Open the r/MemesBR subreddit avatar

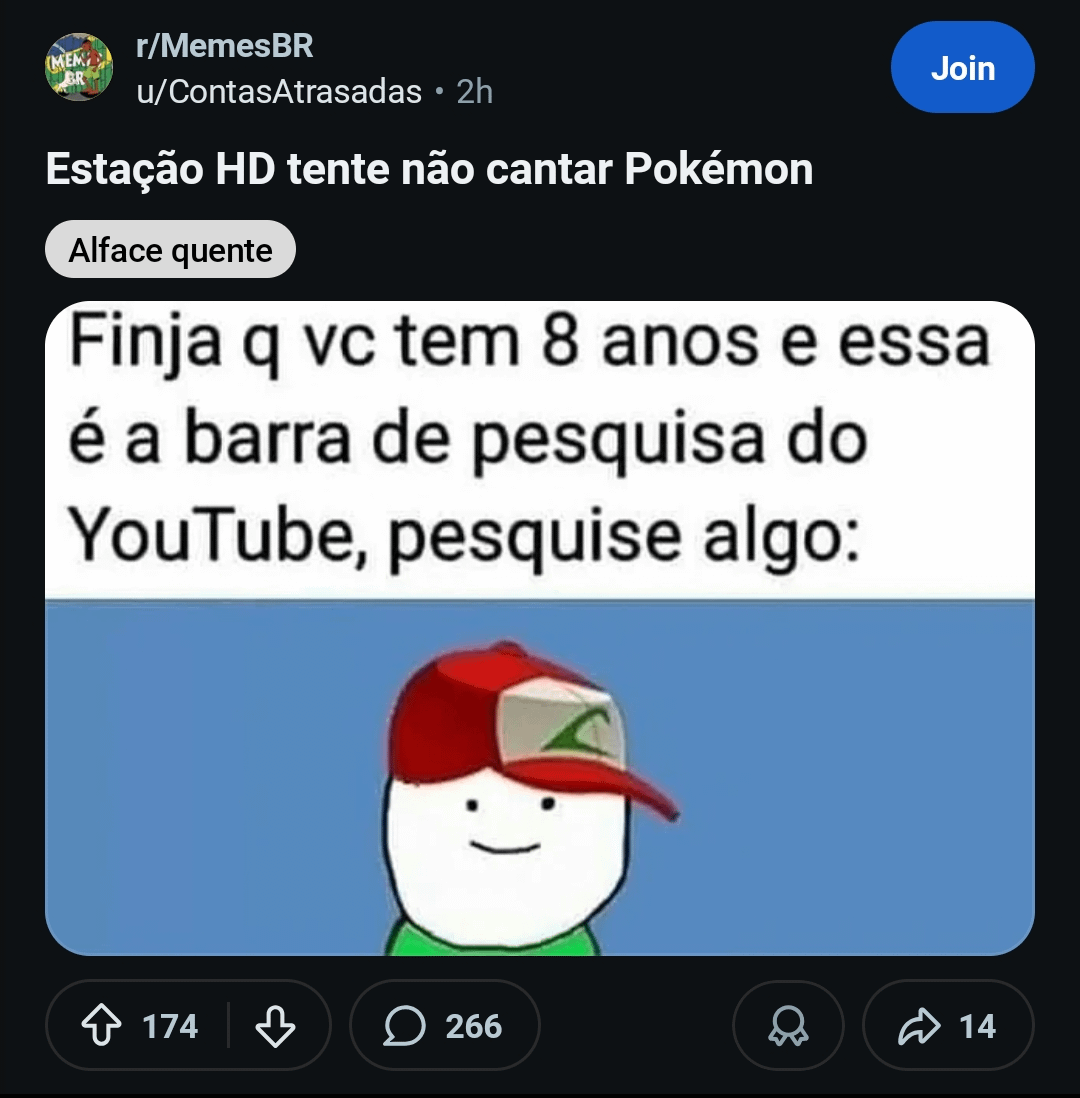point(79,67)
